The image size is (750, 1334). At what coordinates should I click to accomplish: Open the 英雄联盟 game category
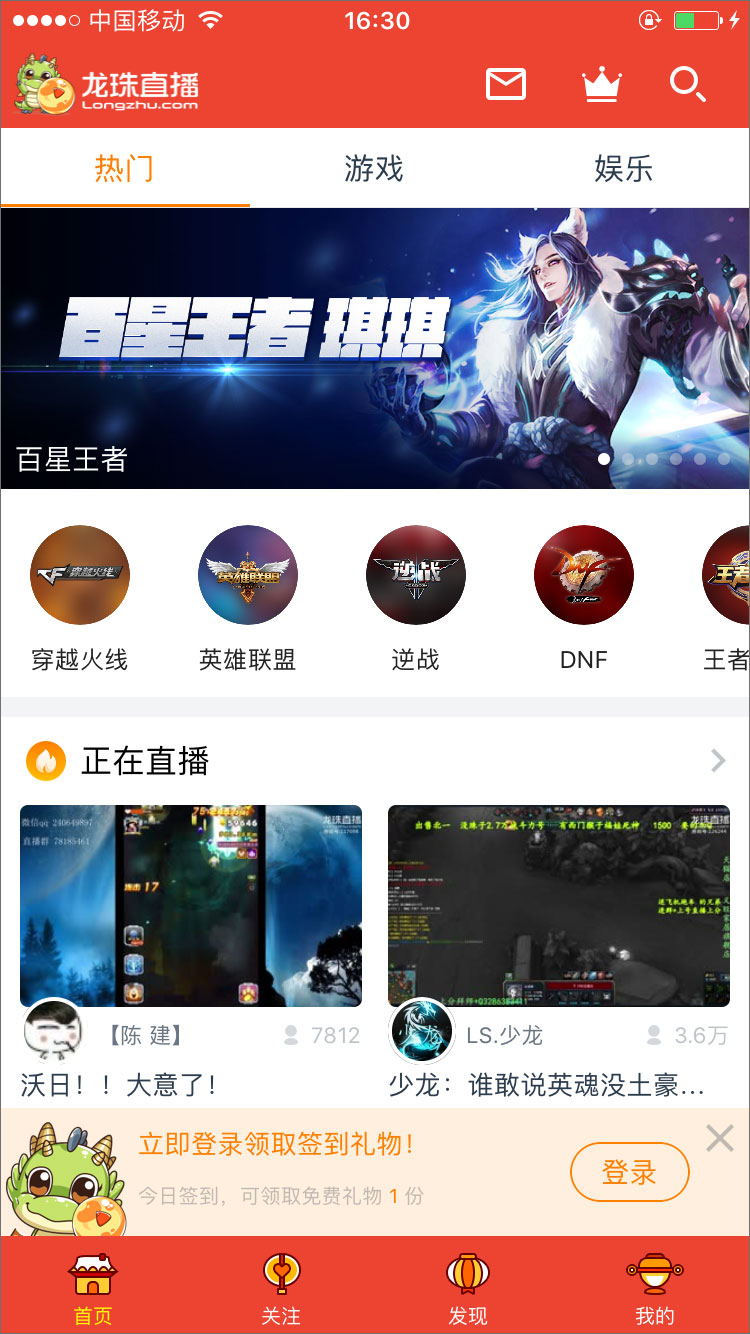point(248,576)
